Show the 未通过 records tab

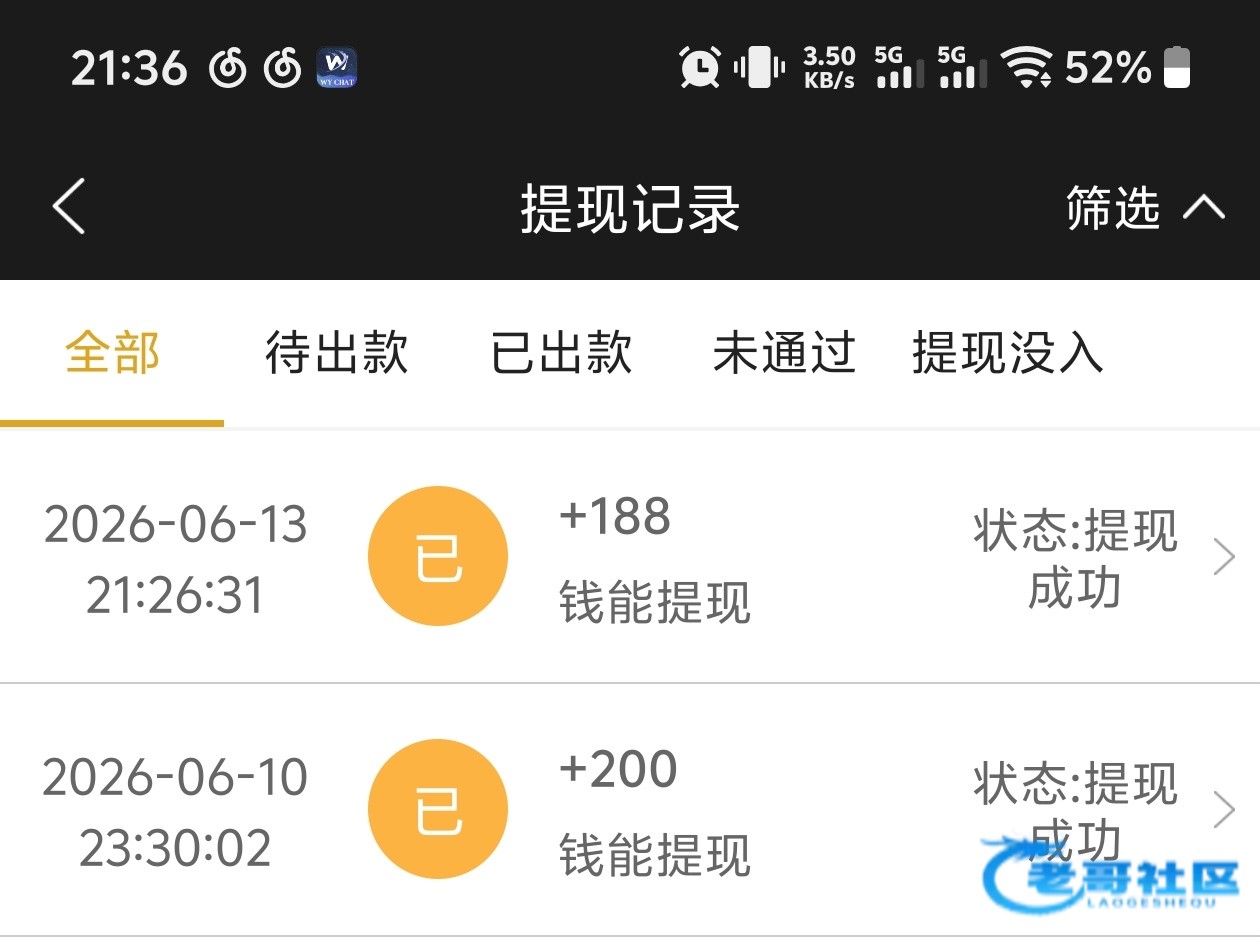click(784, 353)
